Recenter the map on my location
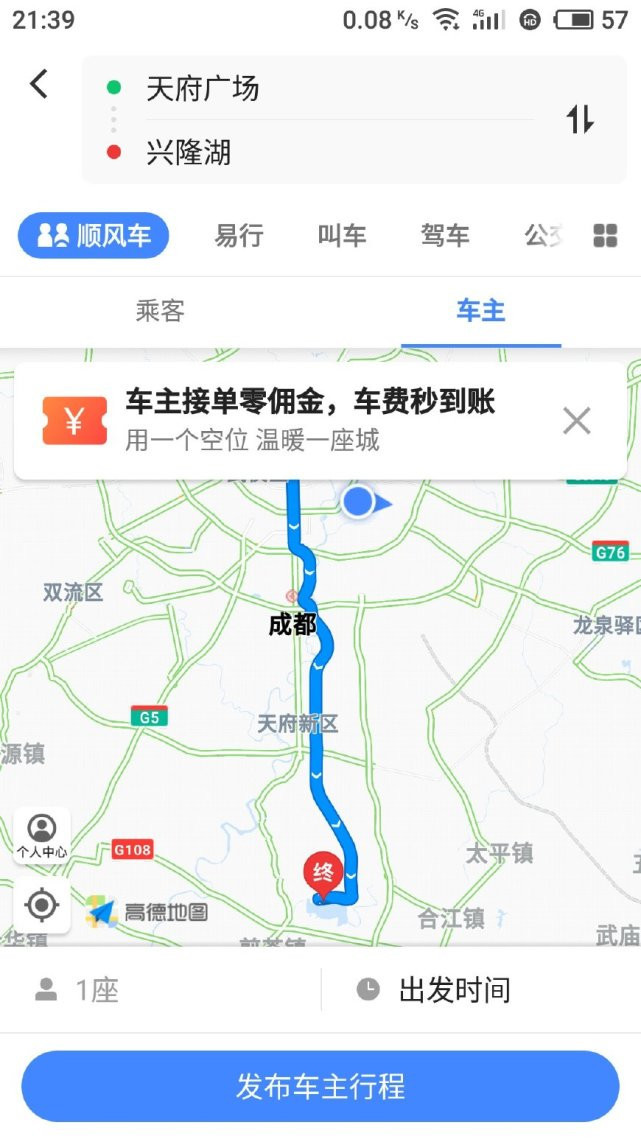The height and width of the screenshot is (1139, 641). coord(42,905)
